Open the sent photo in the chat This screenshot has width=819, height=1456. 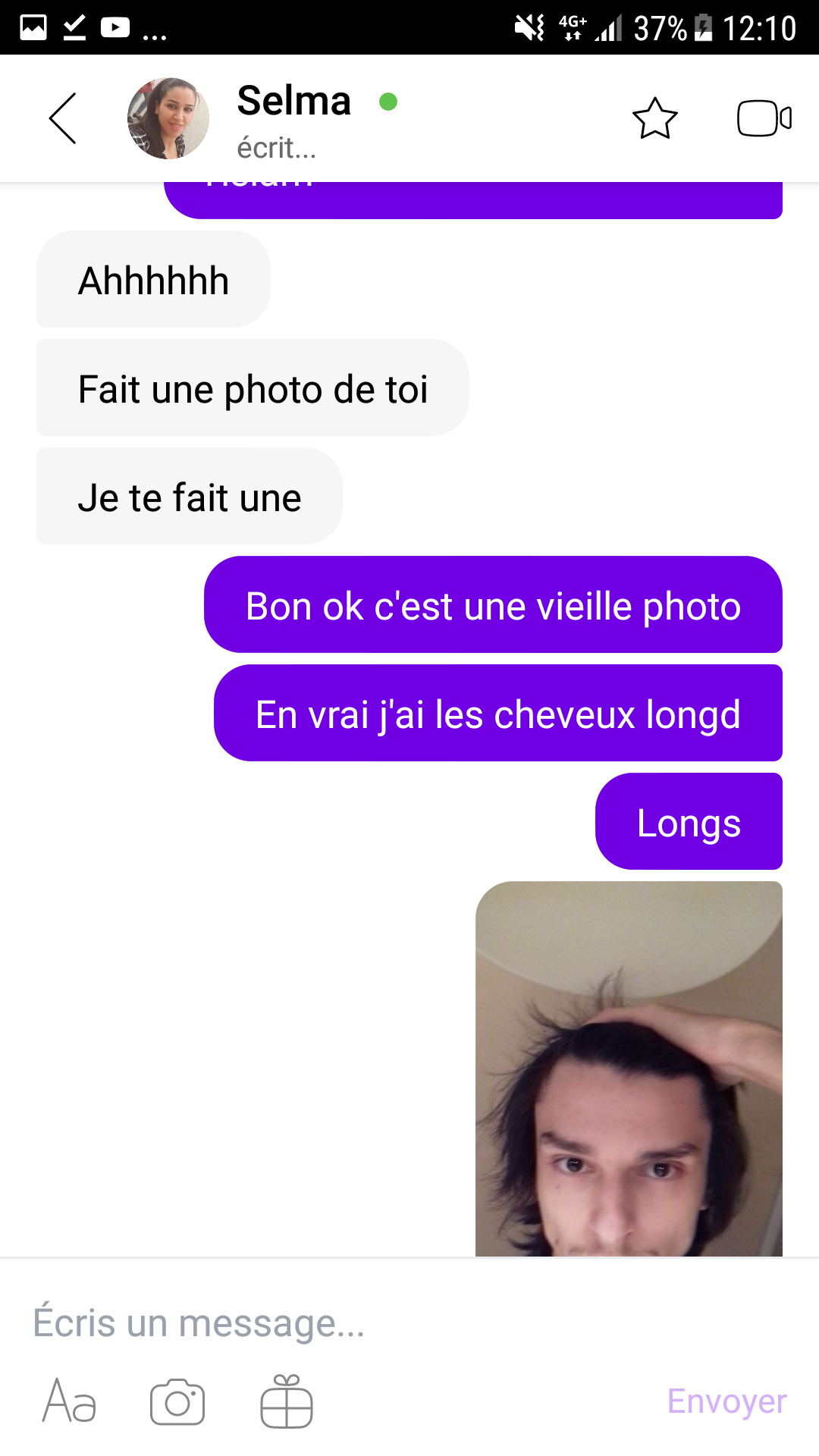click(x=629, y=1068)
